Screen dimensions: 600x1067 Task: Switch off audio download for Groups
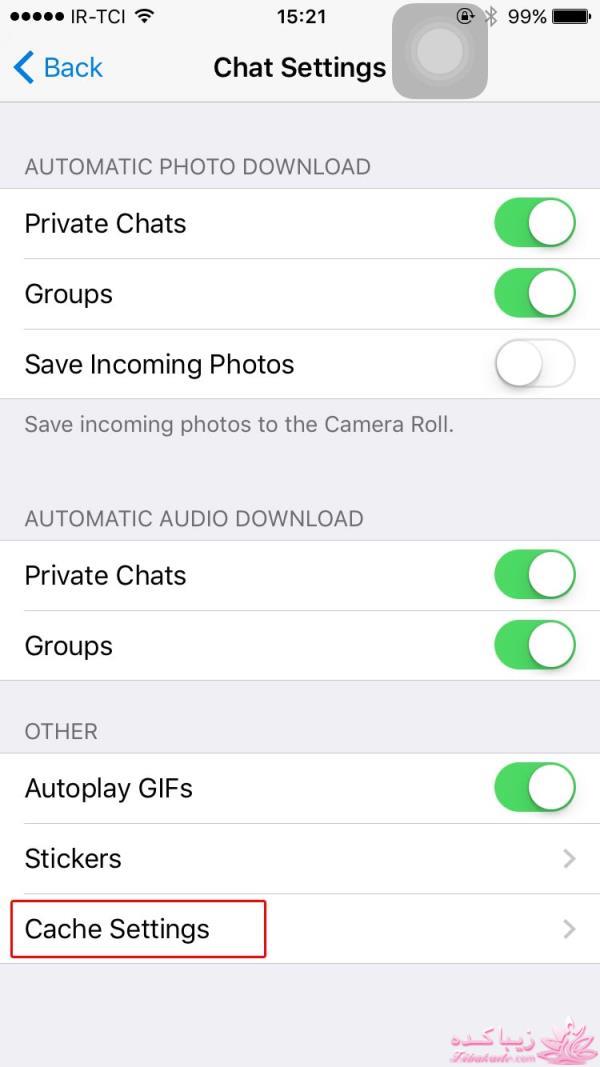click(x=534, y=646)
